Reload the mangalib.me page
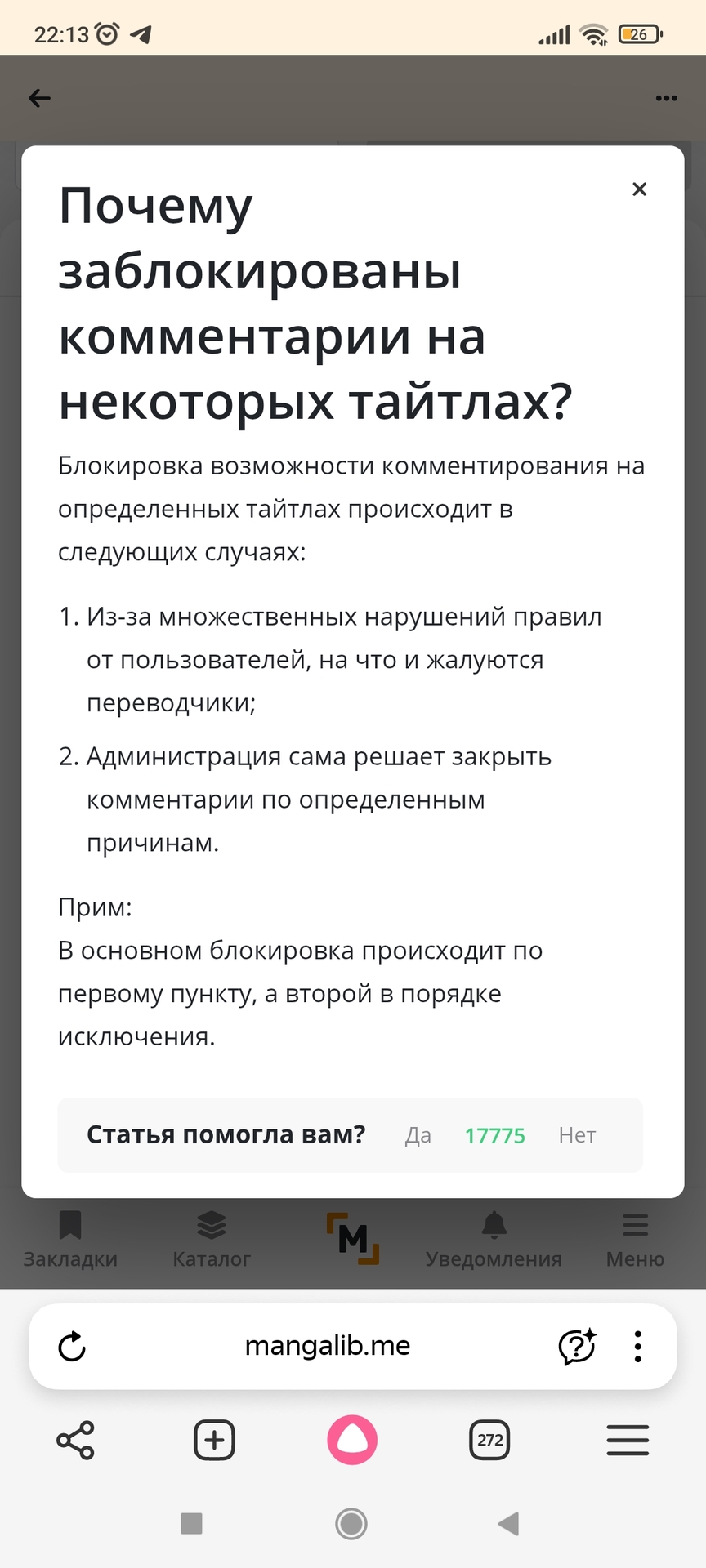Screen dimensions: 706x1568 tap(72, 1347)
